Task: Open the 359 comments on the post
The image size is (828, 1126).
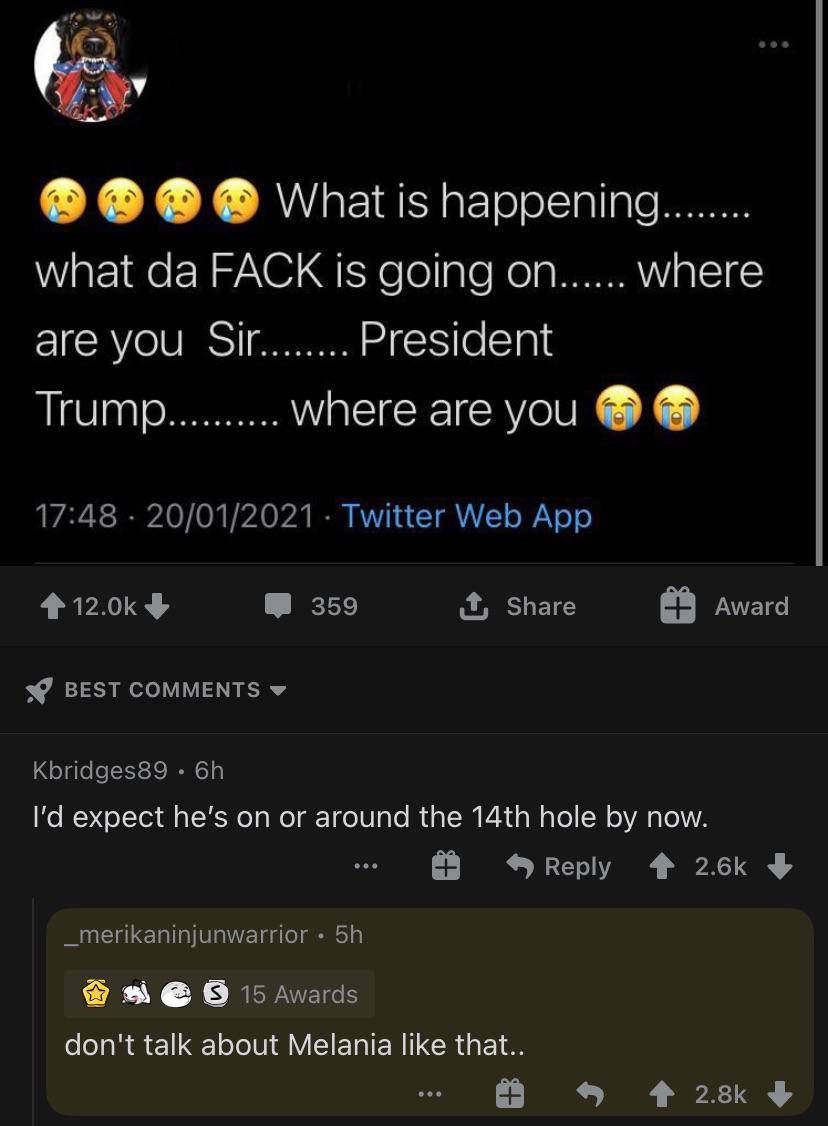Action: pyautogui.click(x=312, y=606)
